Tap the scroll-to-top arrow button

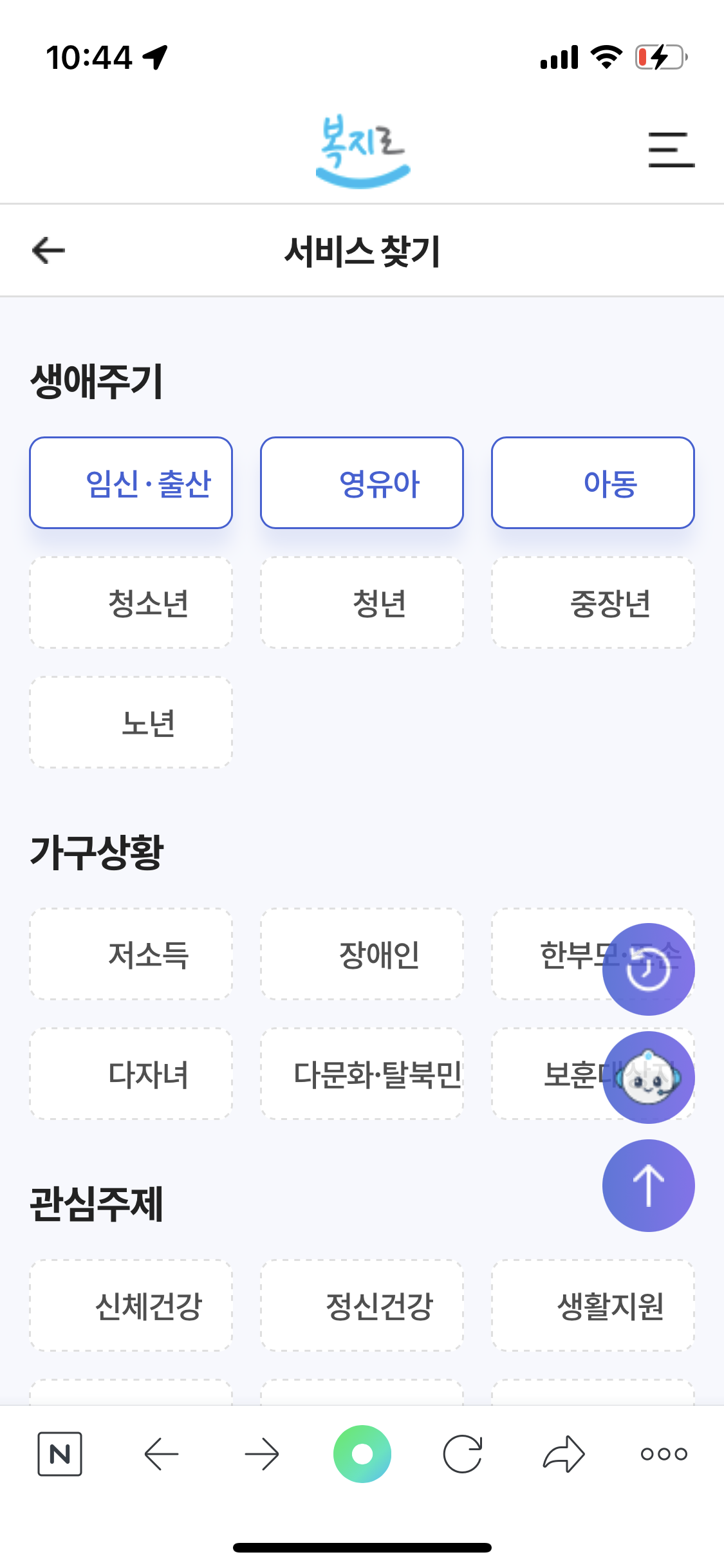648,1186
